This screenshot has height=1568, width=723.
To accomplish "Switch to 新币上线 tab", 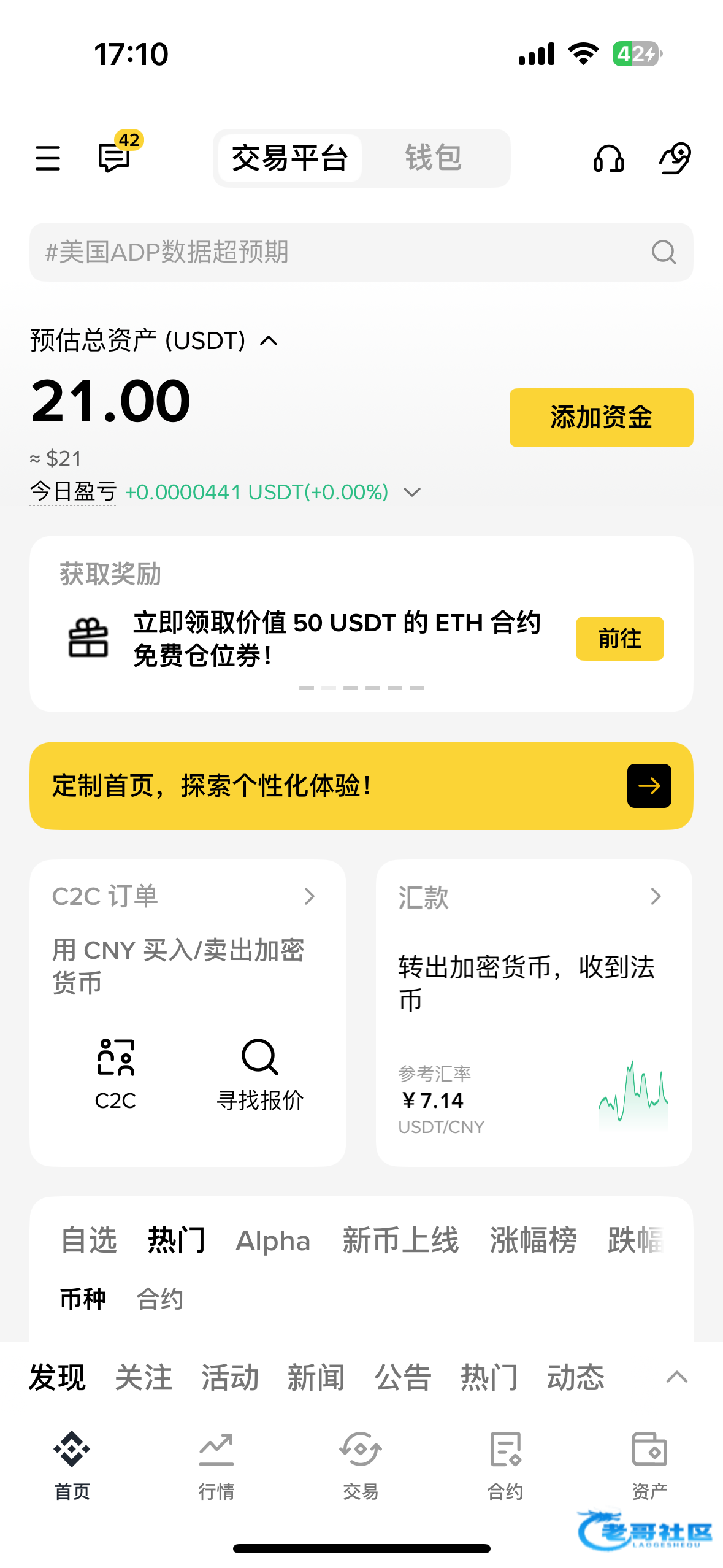I will click(x=400, y=1240).
